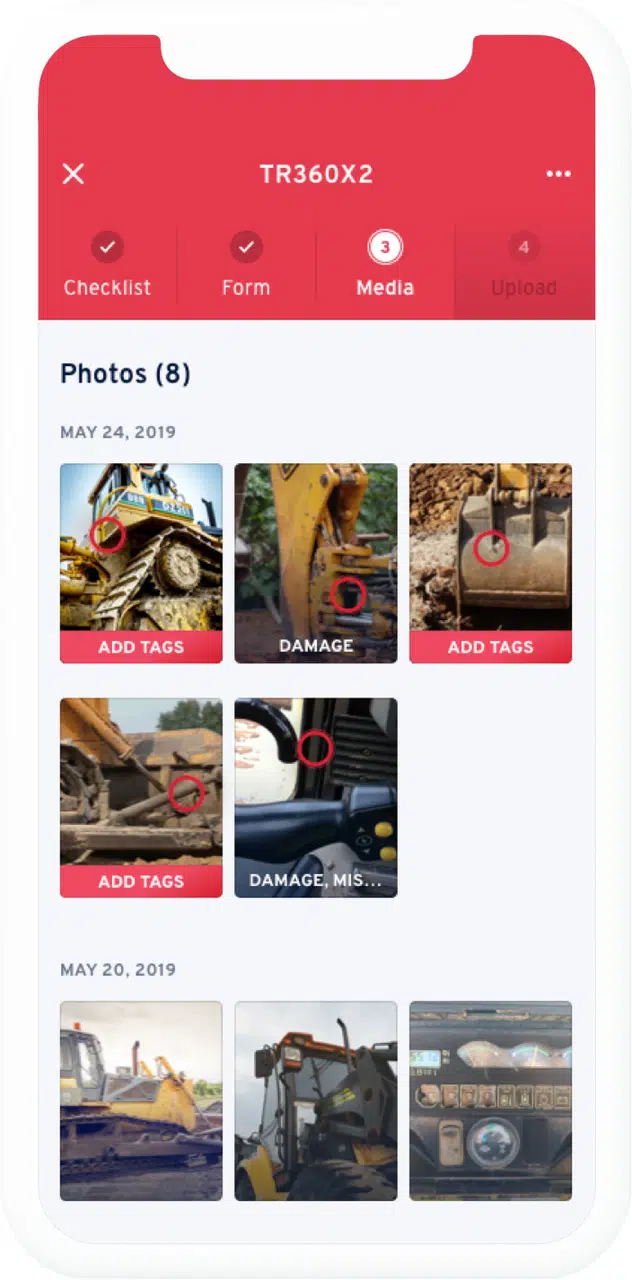This screenshot has height=1280, width=632.
Task: Open the photo tagged DAMAGE, MIS...
Action: (316, 795)
